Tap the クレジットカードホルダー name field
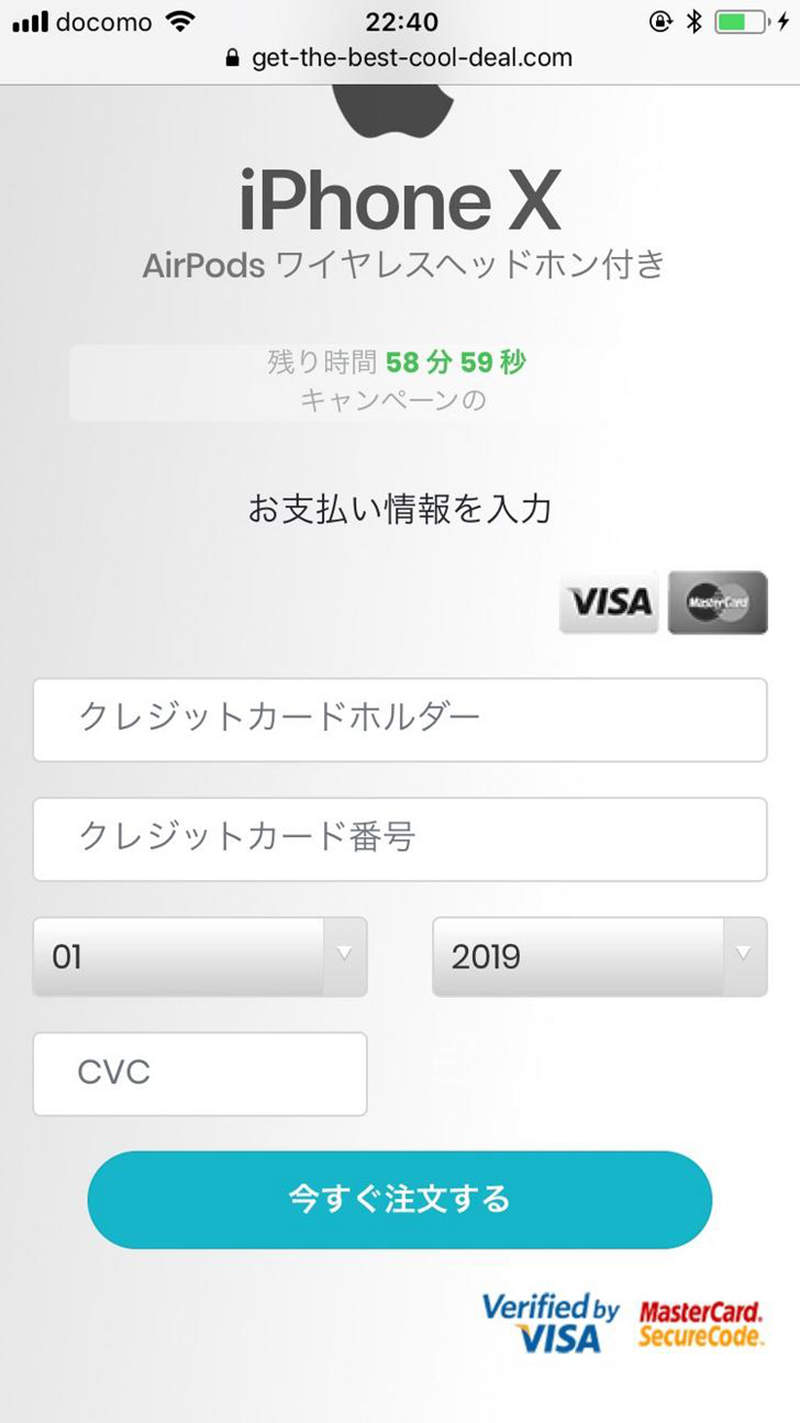 pos(400,719)
